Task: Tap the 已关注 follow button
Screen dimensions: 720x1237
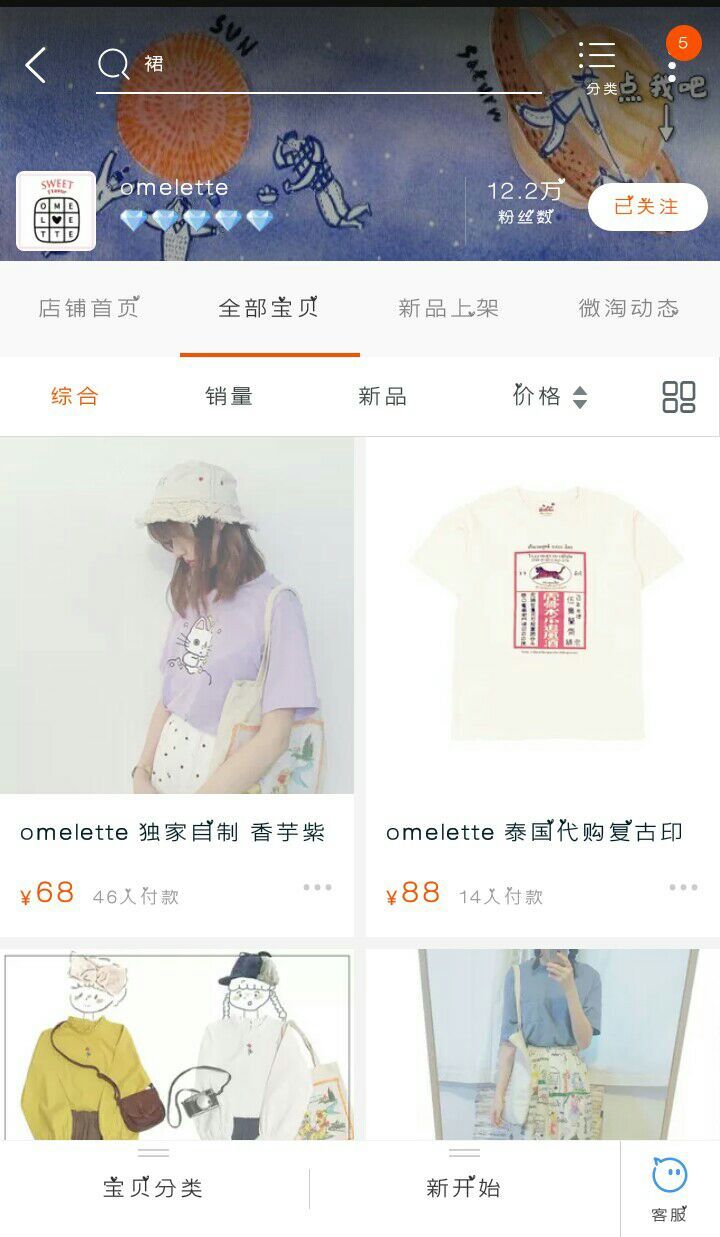Action: 647,207
